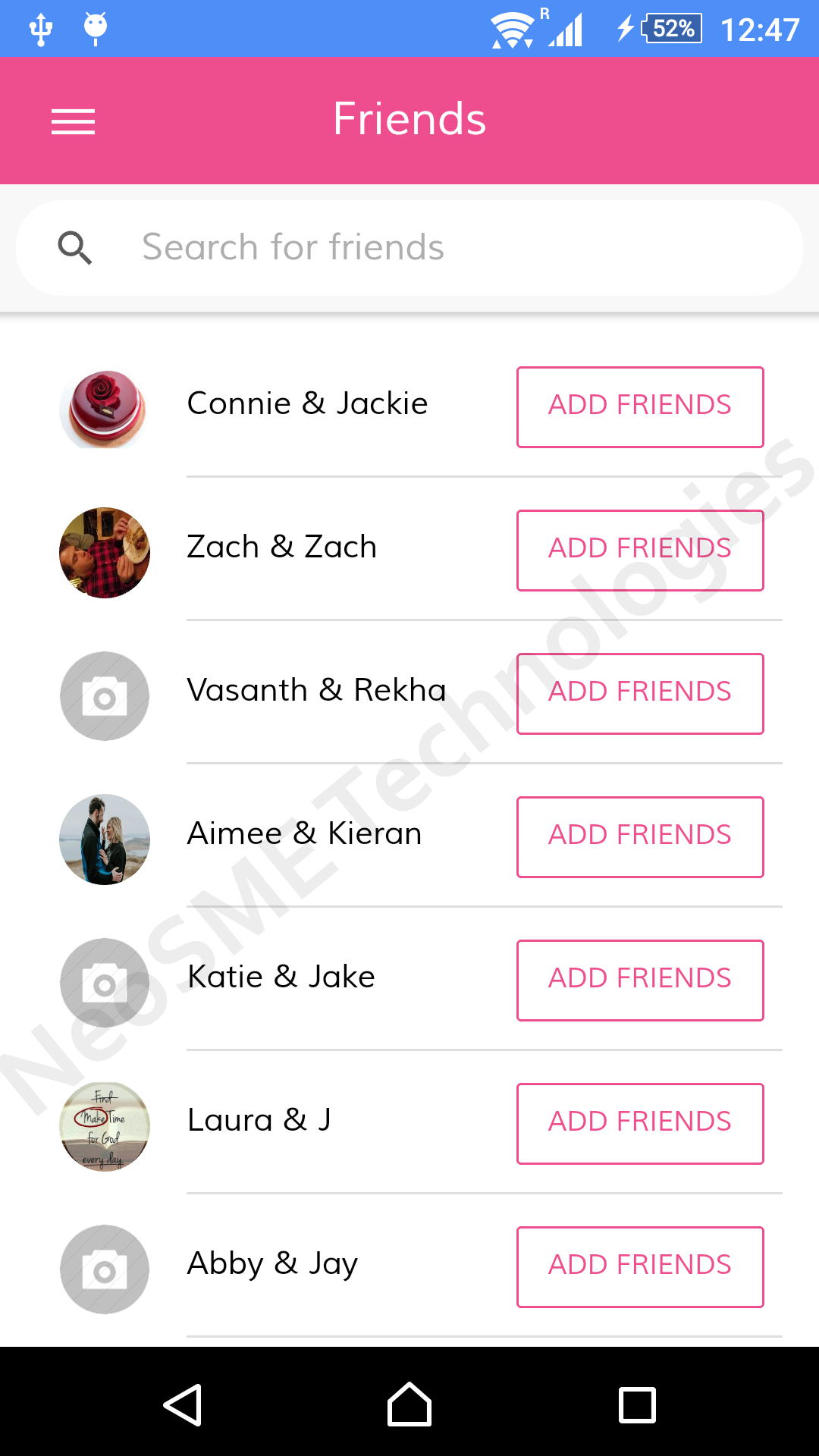
Task: Add Aimee & Kieran as friends
Action: pyautogui.click(x=639, y=836)
